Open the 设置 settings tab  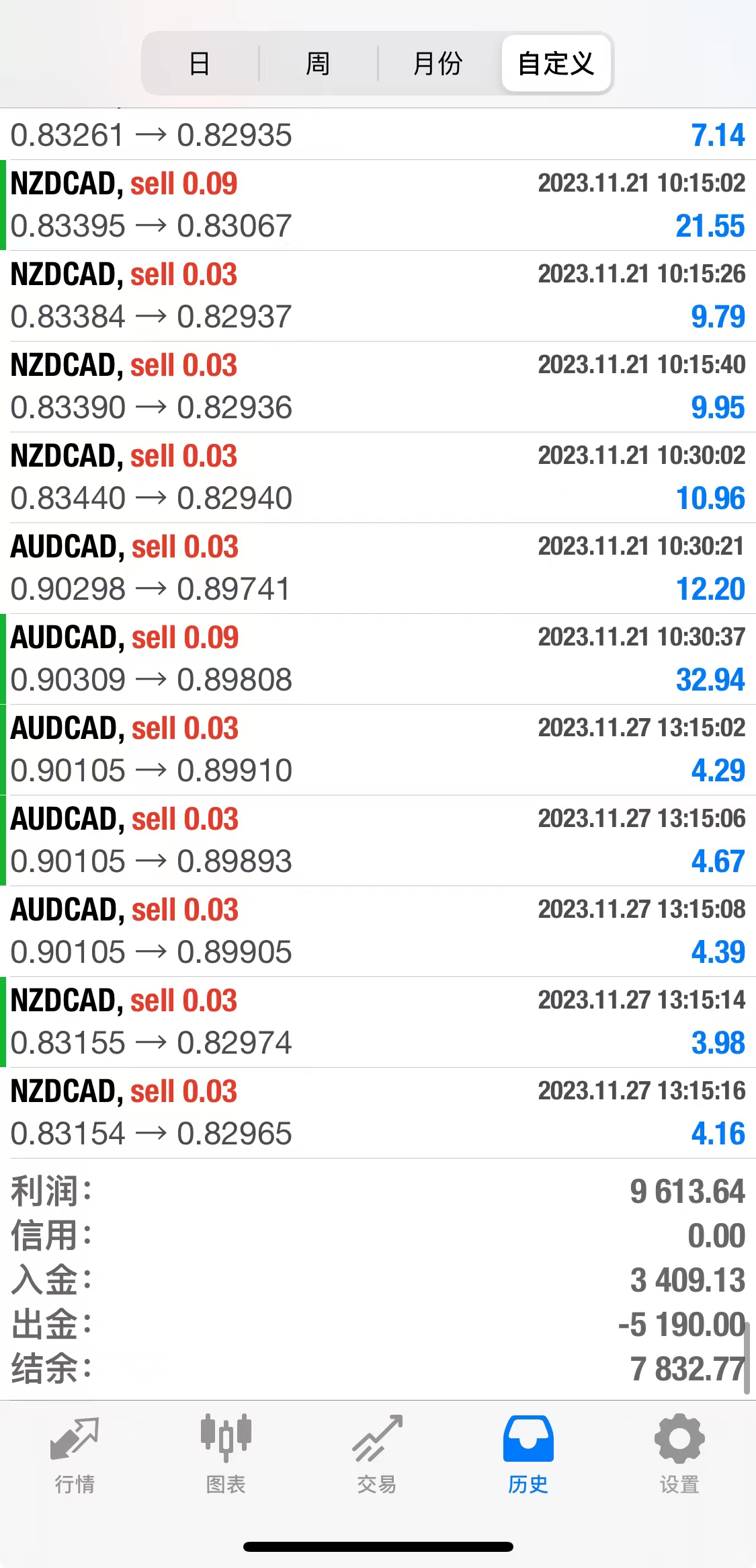point(679,1454)
